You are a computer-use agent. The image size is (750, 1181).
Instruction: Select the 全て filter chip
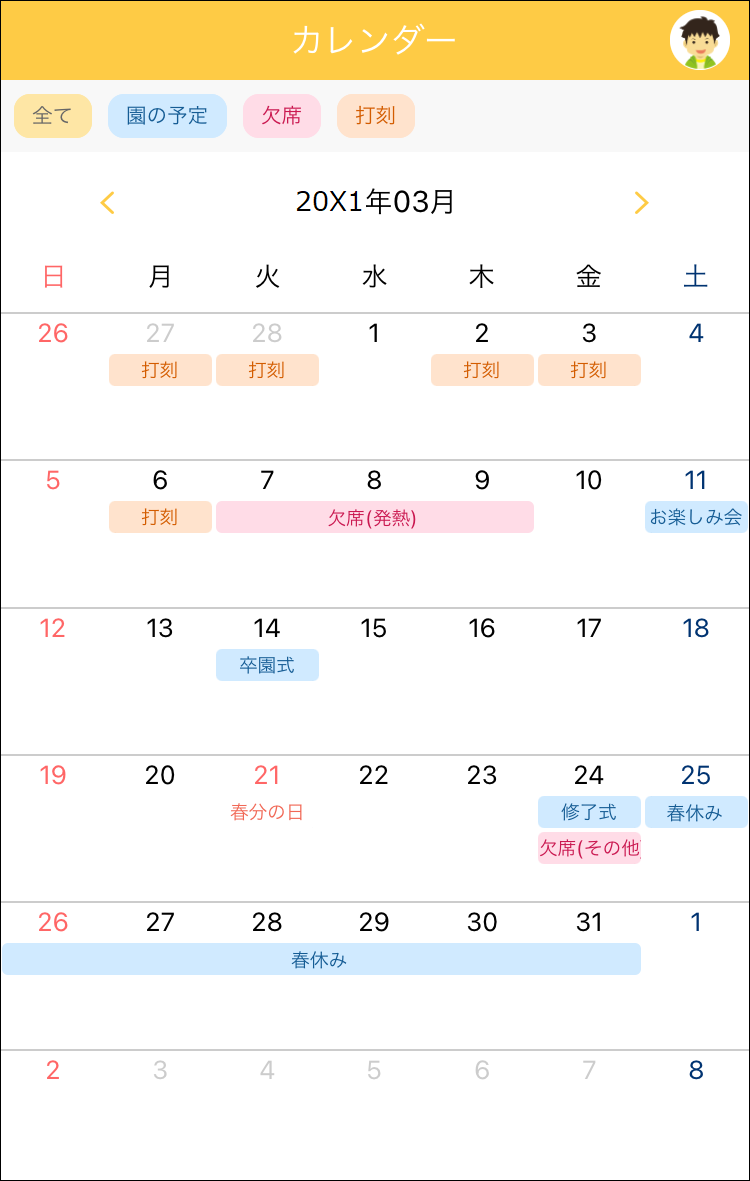tap(53, 116)
